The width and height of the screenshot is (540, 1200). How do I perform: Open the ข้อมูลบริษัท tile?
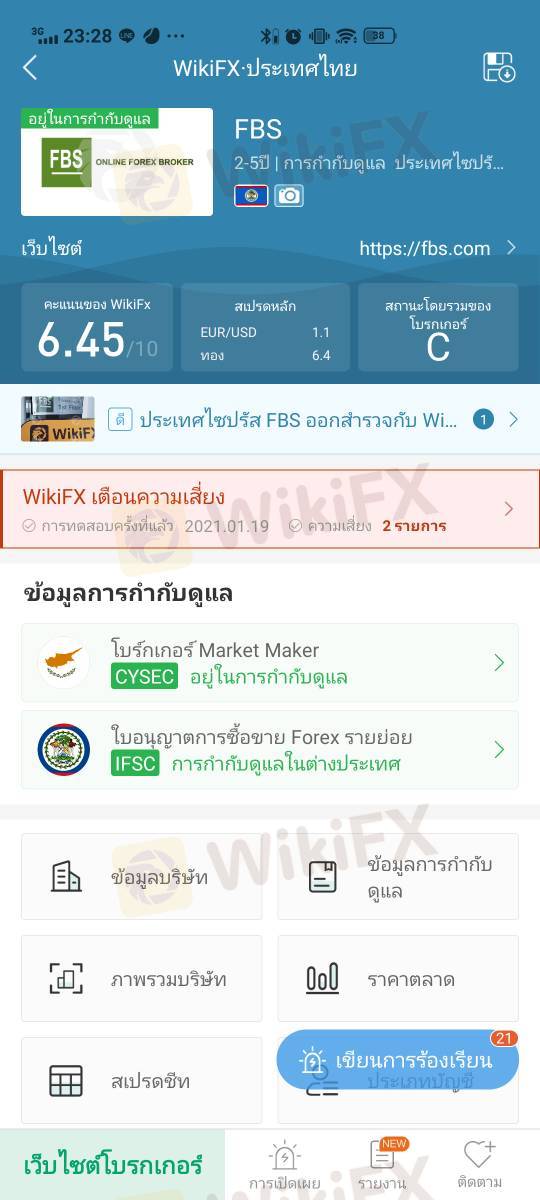pos(142,877)
